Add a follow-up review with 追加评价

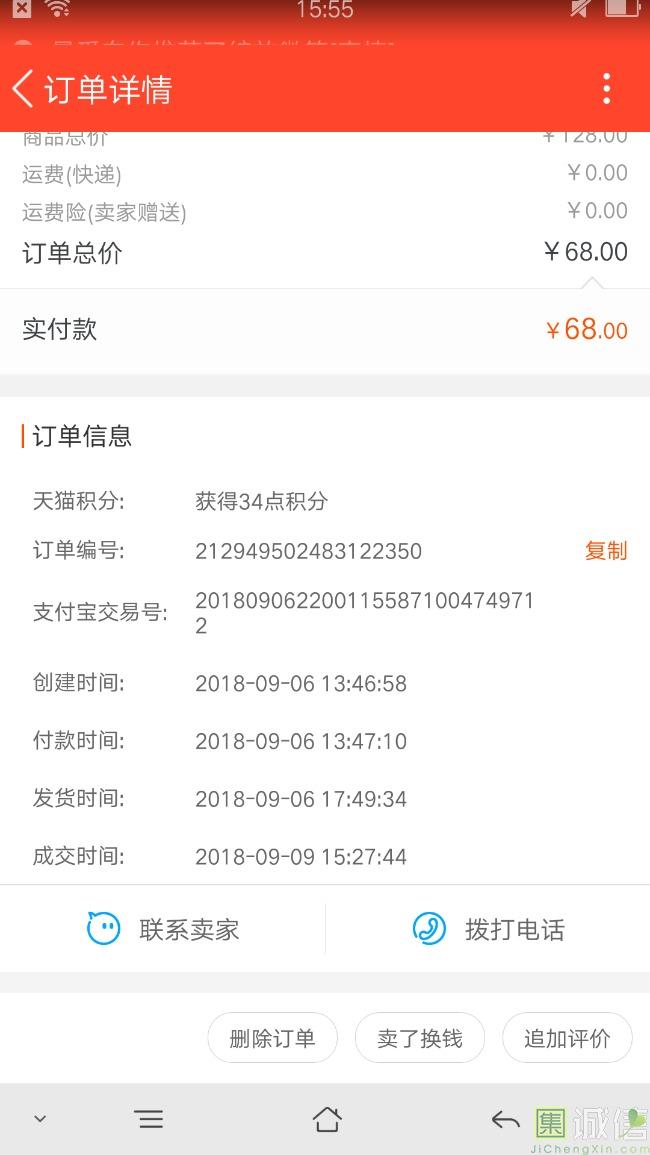click(567, 1038)
